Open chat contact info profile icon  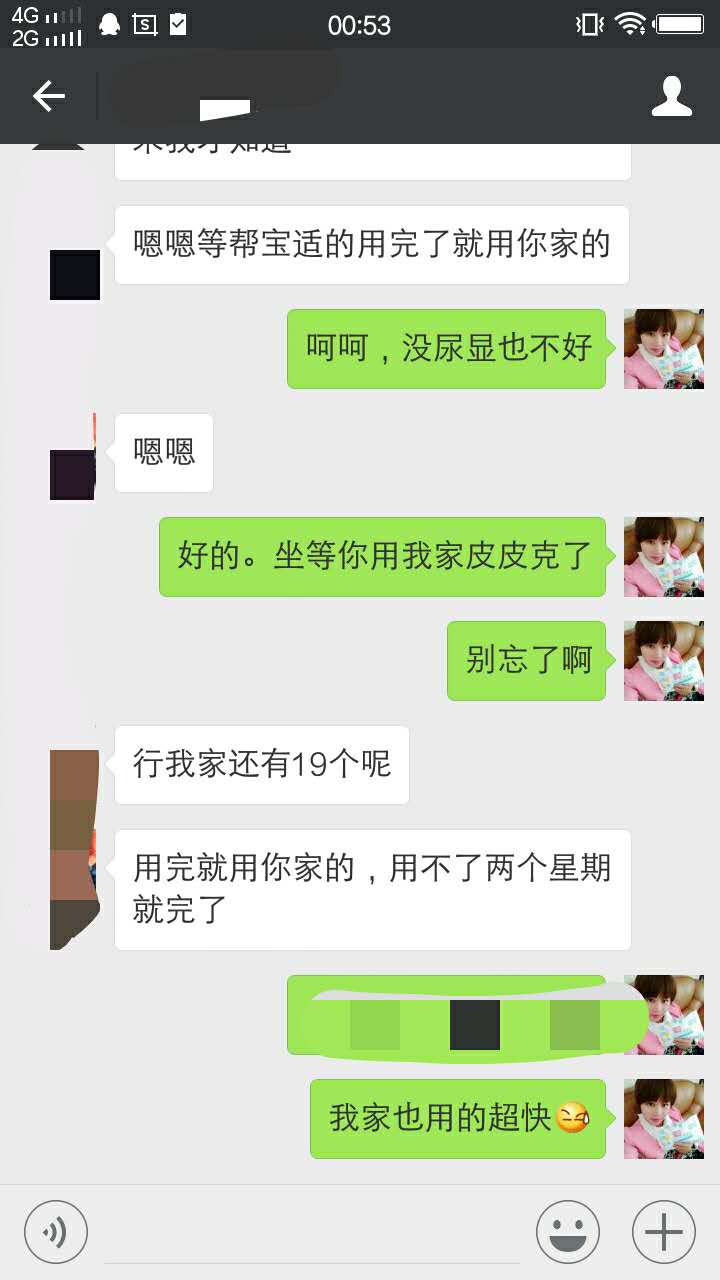[671, 96]
